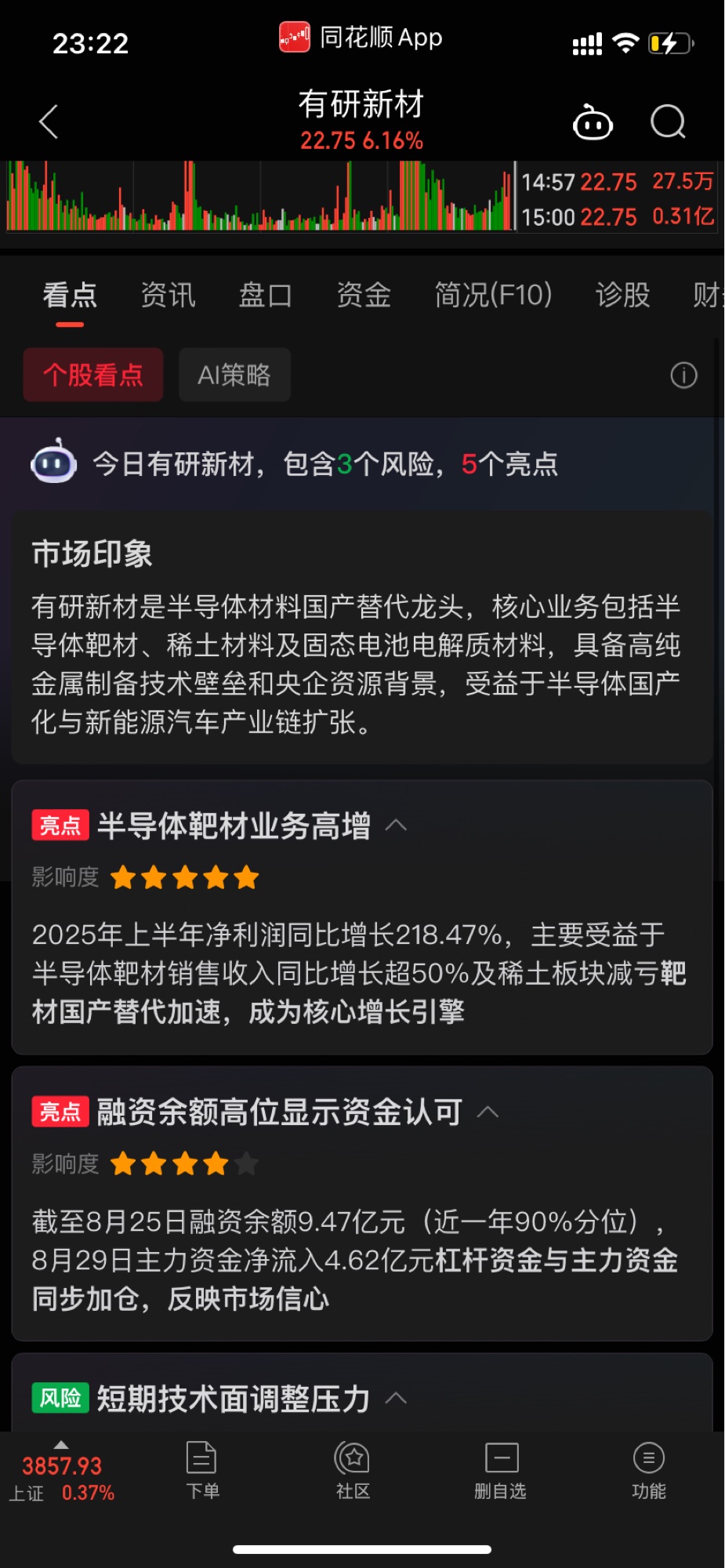The height and width of the screenshot is (1568, 725).
Task: Collapse the 融资余额高位显示资金认可 highlight
Action: pos(488,1112)
